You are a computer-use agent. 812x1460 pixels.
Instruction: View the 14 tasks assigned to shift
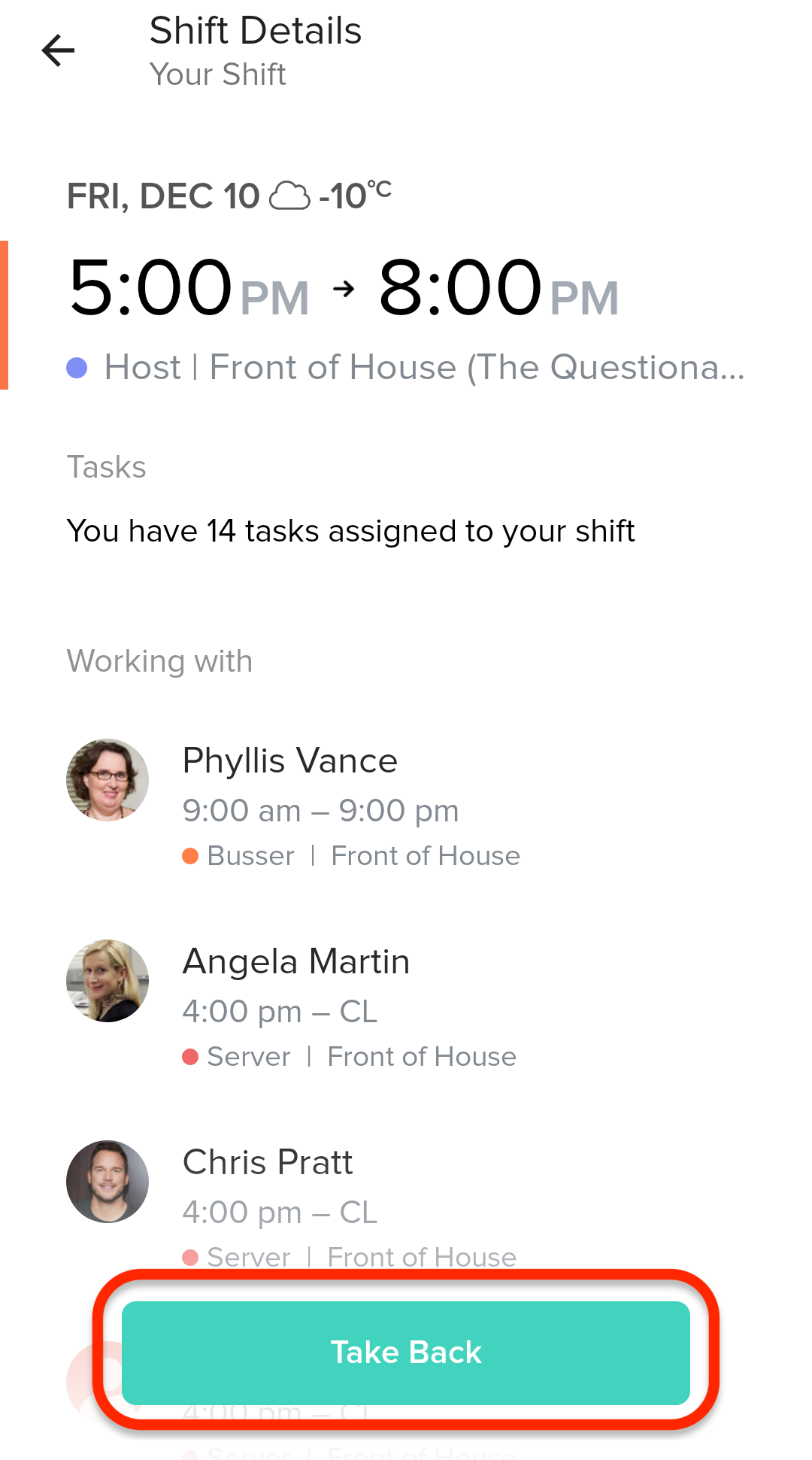pyautogui.click(x=350, y=531)
